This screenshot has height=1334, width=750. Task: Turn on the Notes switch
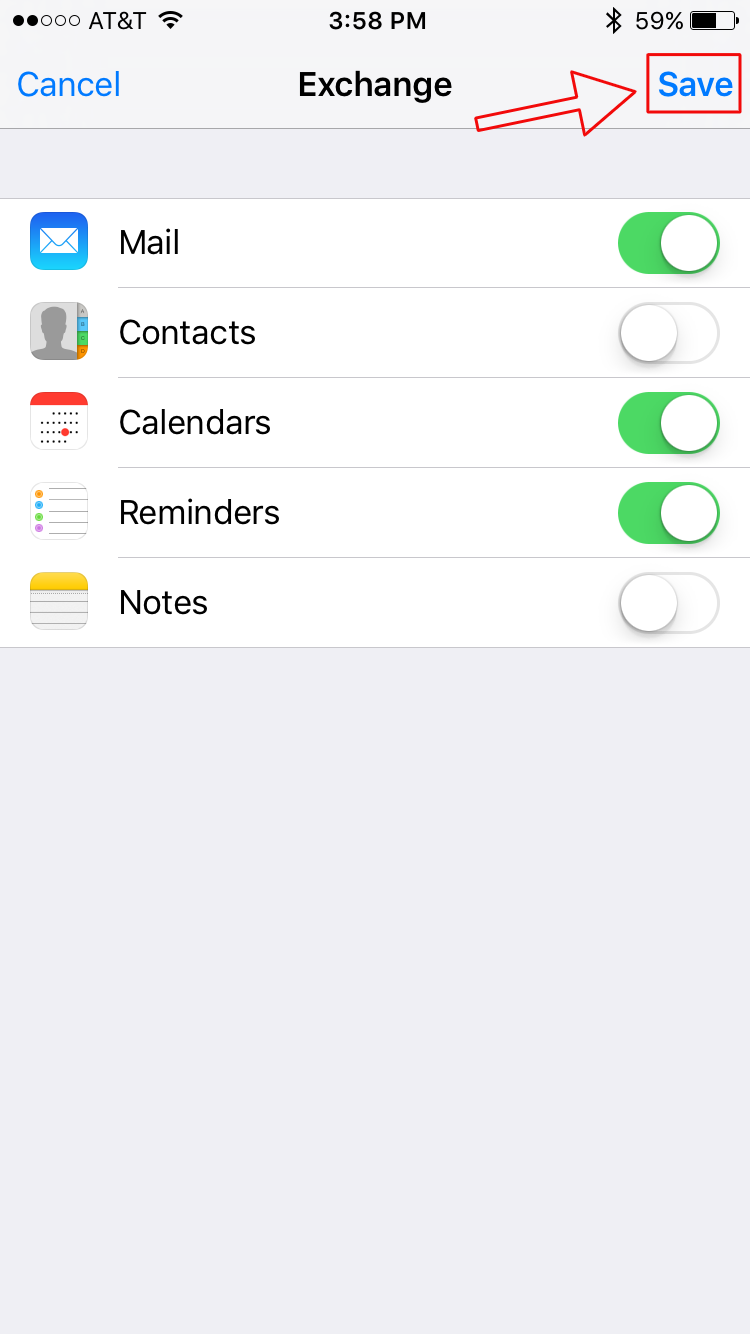[x=668, y=603]
